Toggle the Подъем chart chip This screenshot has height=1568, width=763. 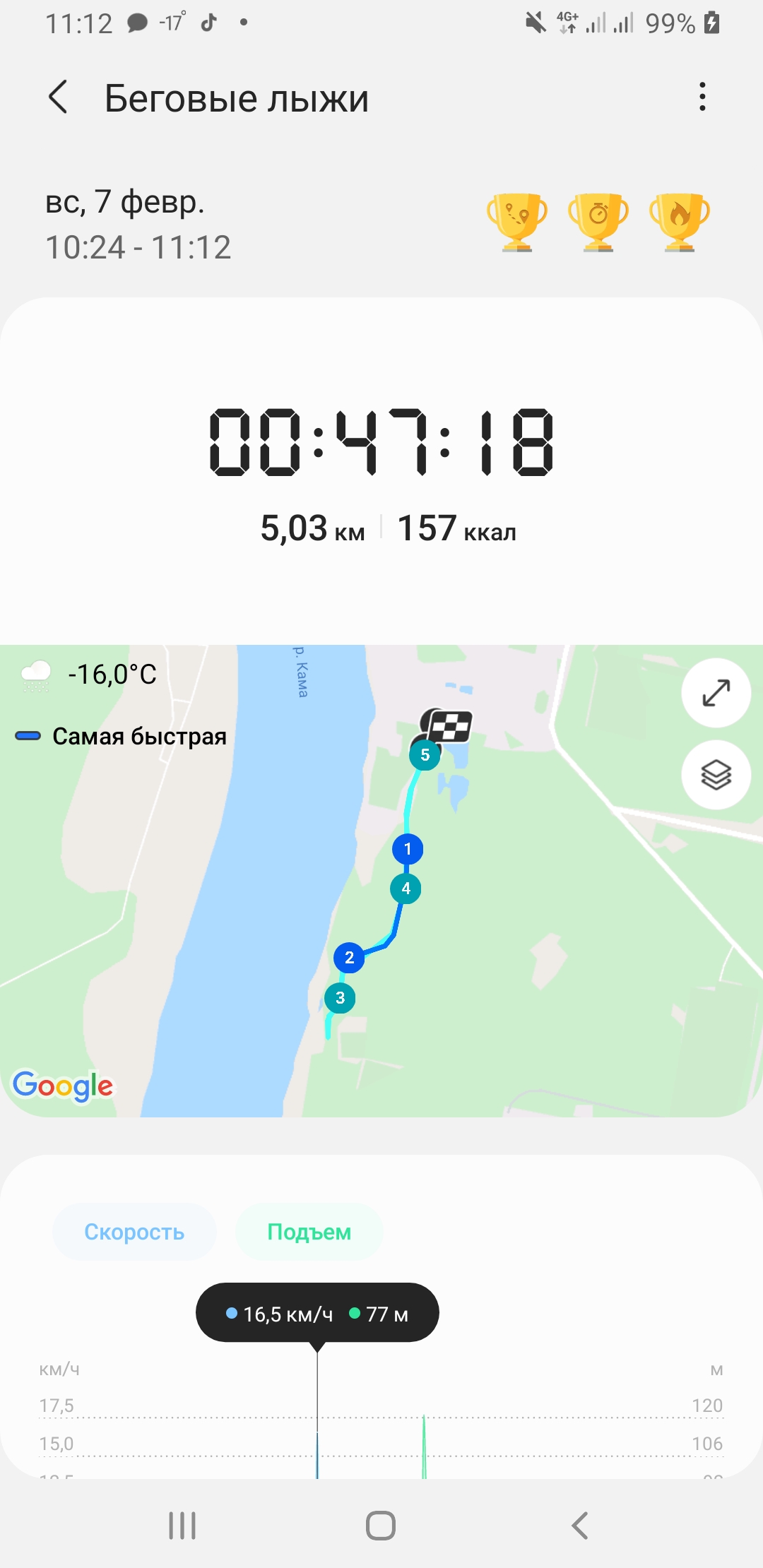pyautogui.click(x=309, y=1232)
